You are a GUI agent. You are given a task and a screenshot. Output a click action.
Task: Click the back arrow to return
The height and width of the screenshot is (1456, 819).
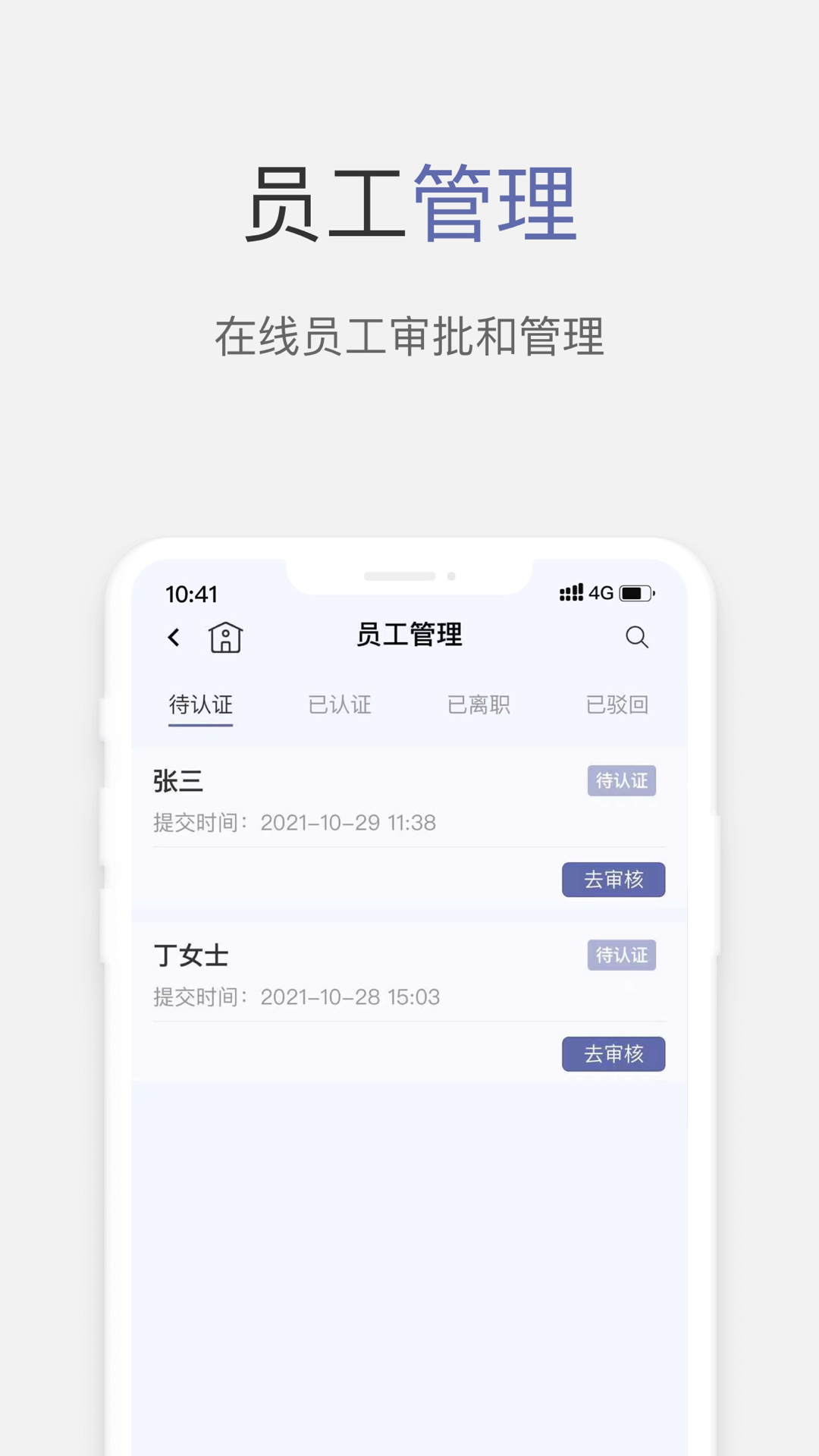pyautogui.click(x=173, y=638)
